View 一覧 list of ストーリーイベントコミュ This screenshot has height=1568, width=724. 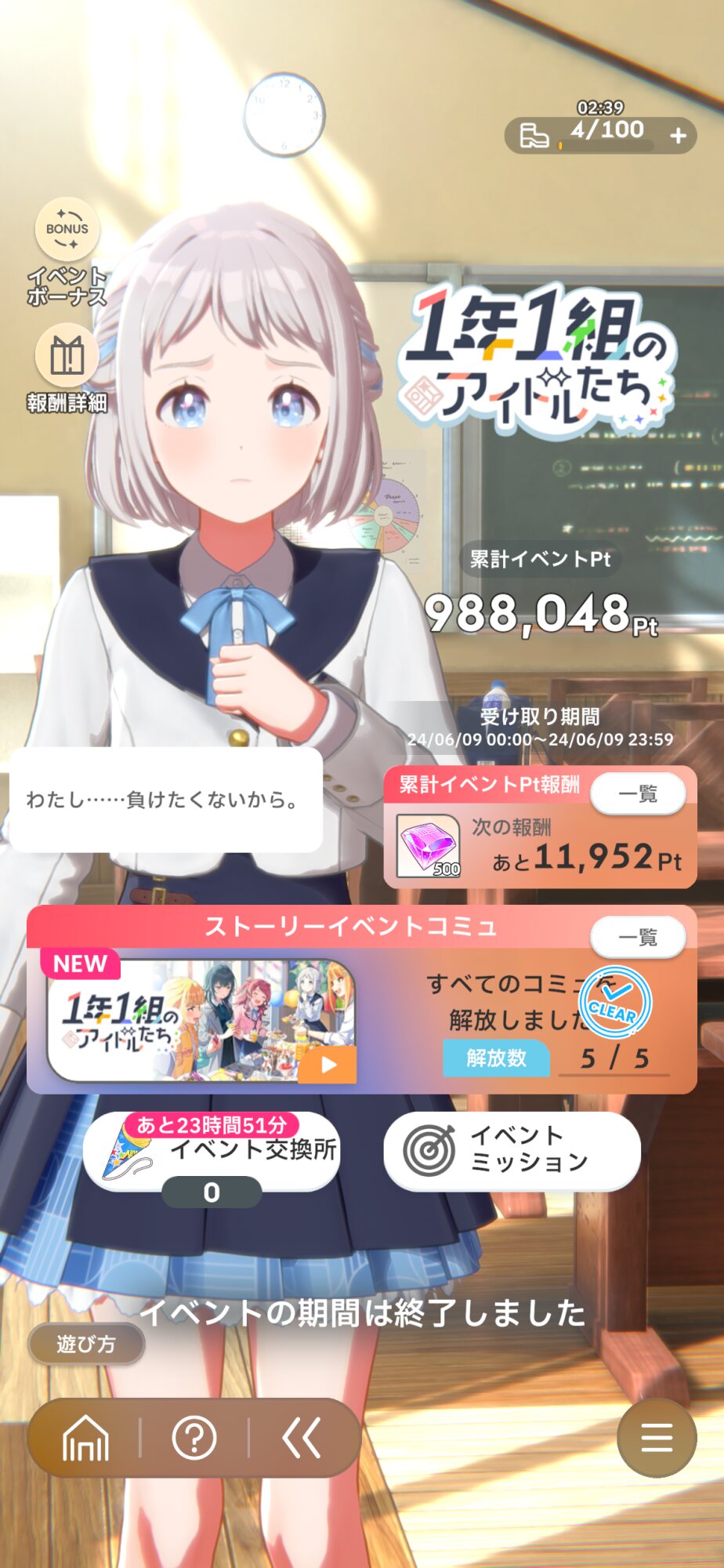[x=638, y=937]
